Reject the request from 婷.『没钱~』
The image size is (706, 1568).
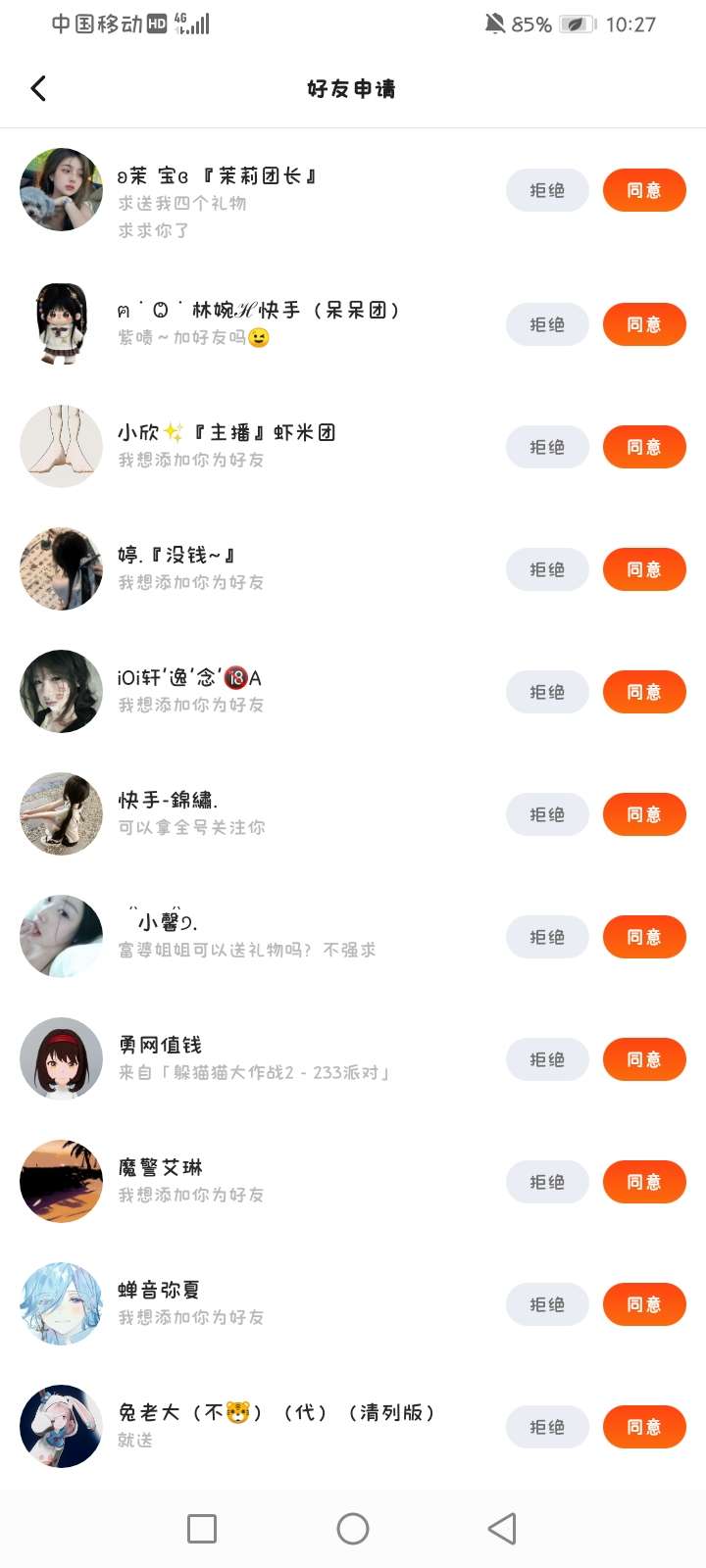547,569
